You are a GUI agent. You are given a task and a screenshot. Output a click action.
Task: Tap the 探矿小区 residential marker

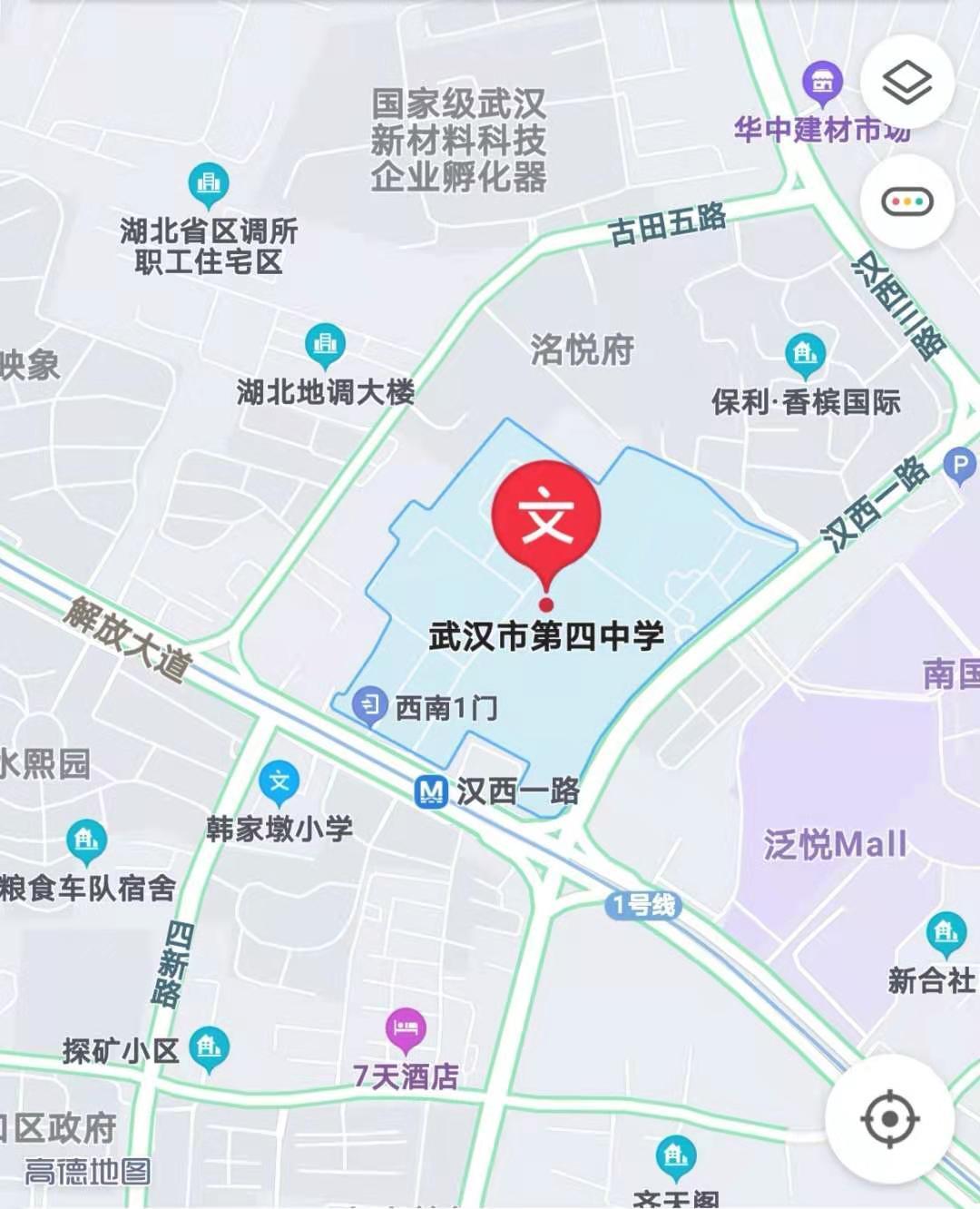point(210,1048)
